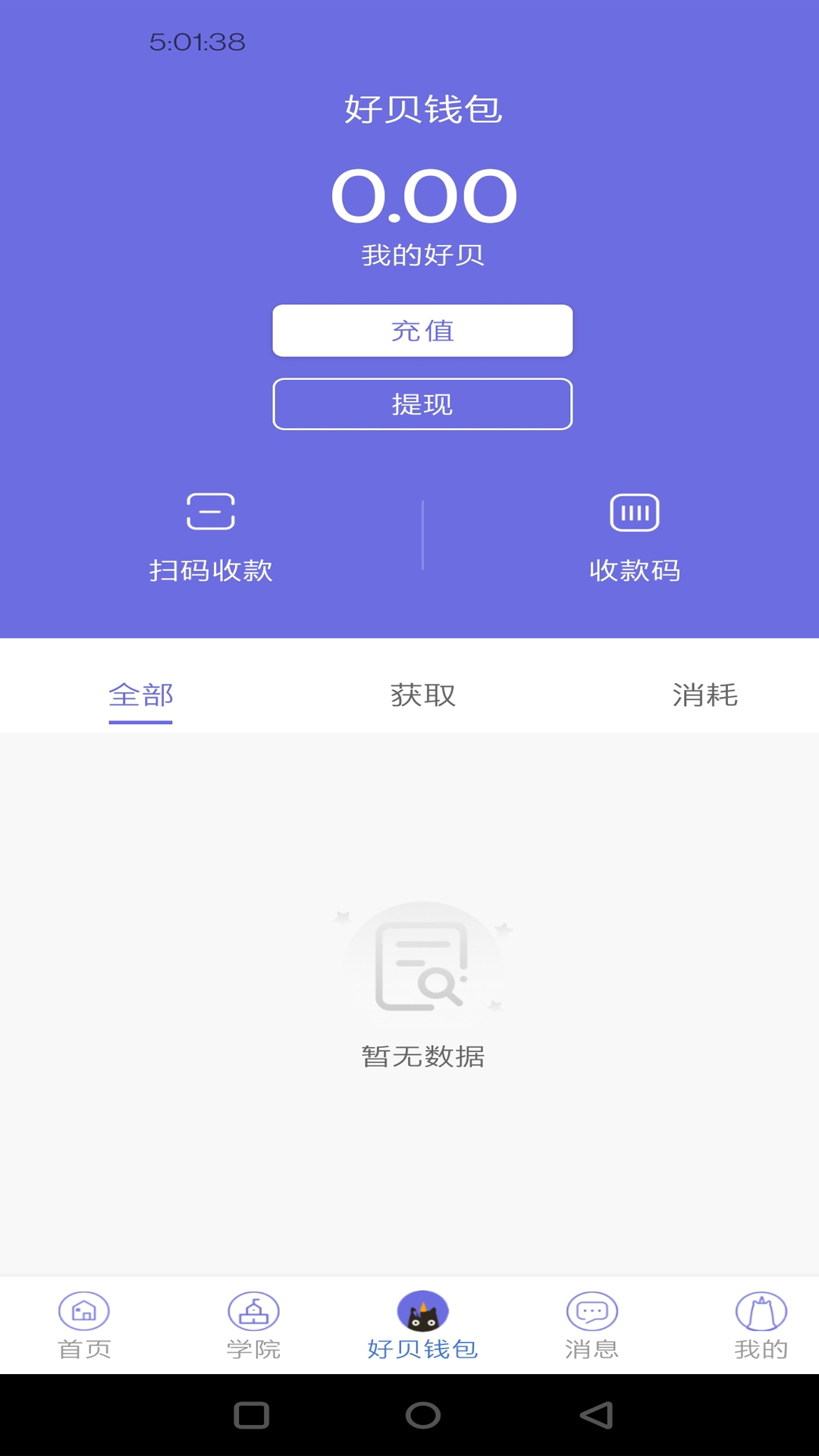The width and height of the screenshot is (819, 1456).
Task: Switch to the 获取 tab
Action: (422, 695)
